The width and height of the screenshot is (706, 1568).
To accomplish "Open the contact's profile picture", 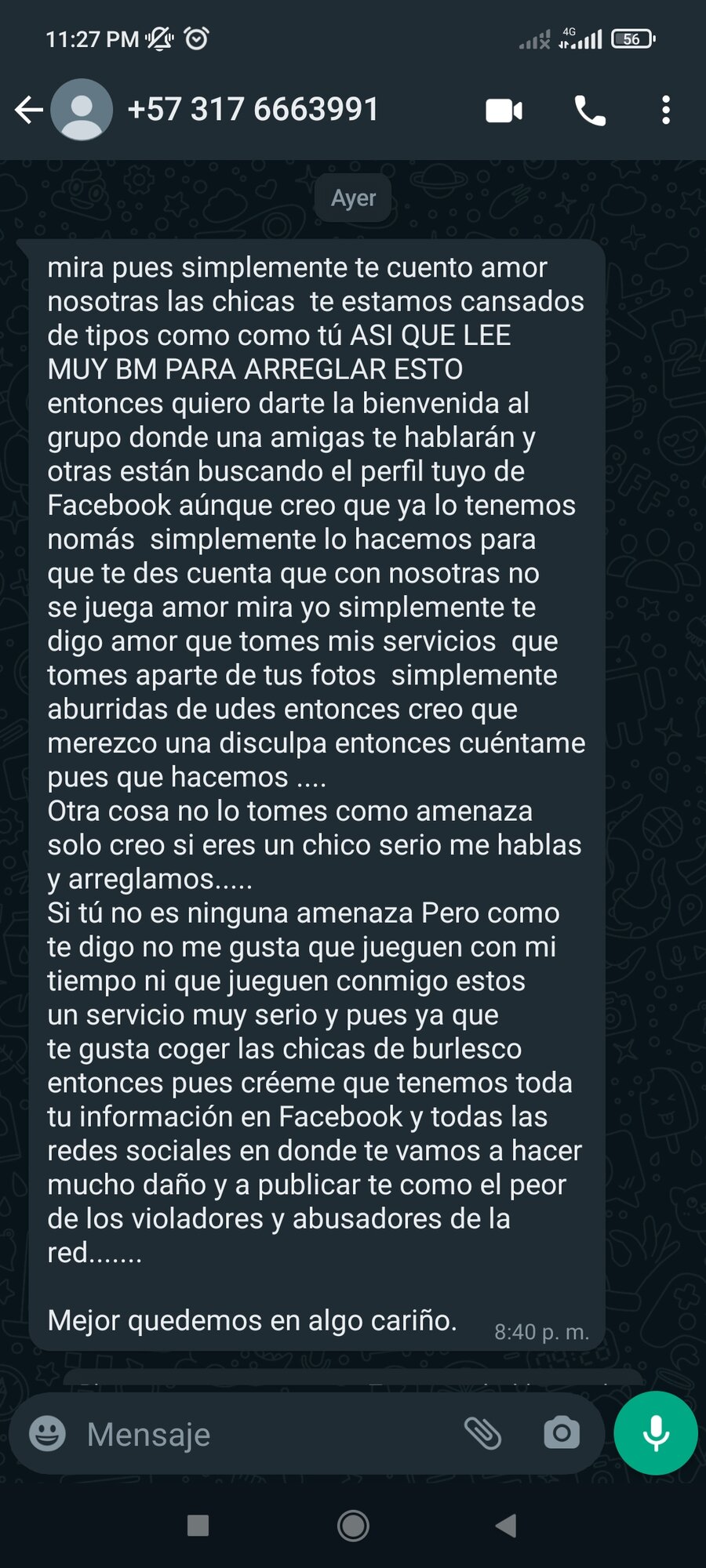I will (82, 110).
